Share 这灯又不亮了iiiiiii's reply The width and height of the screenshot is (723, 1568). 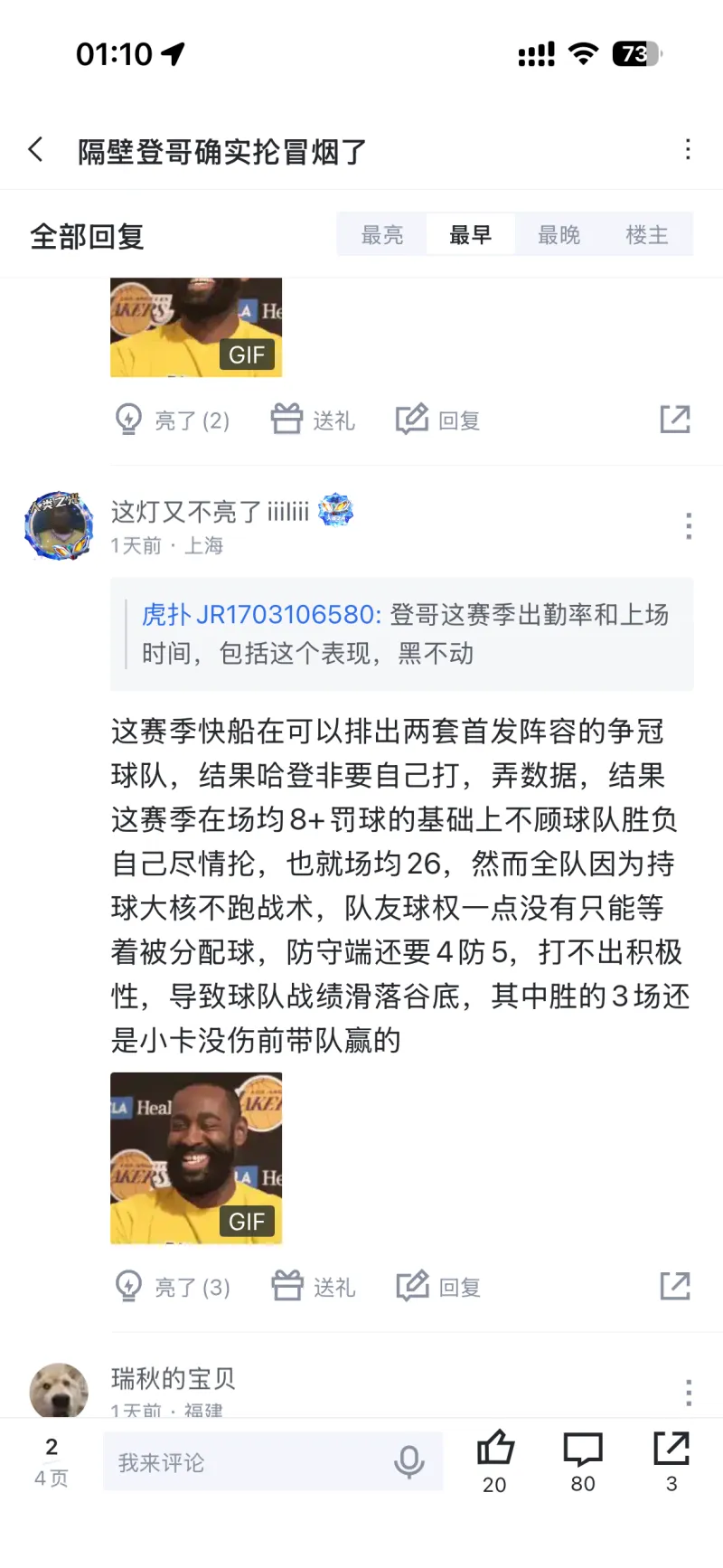[x=674, y=1286]
